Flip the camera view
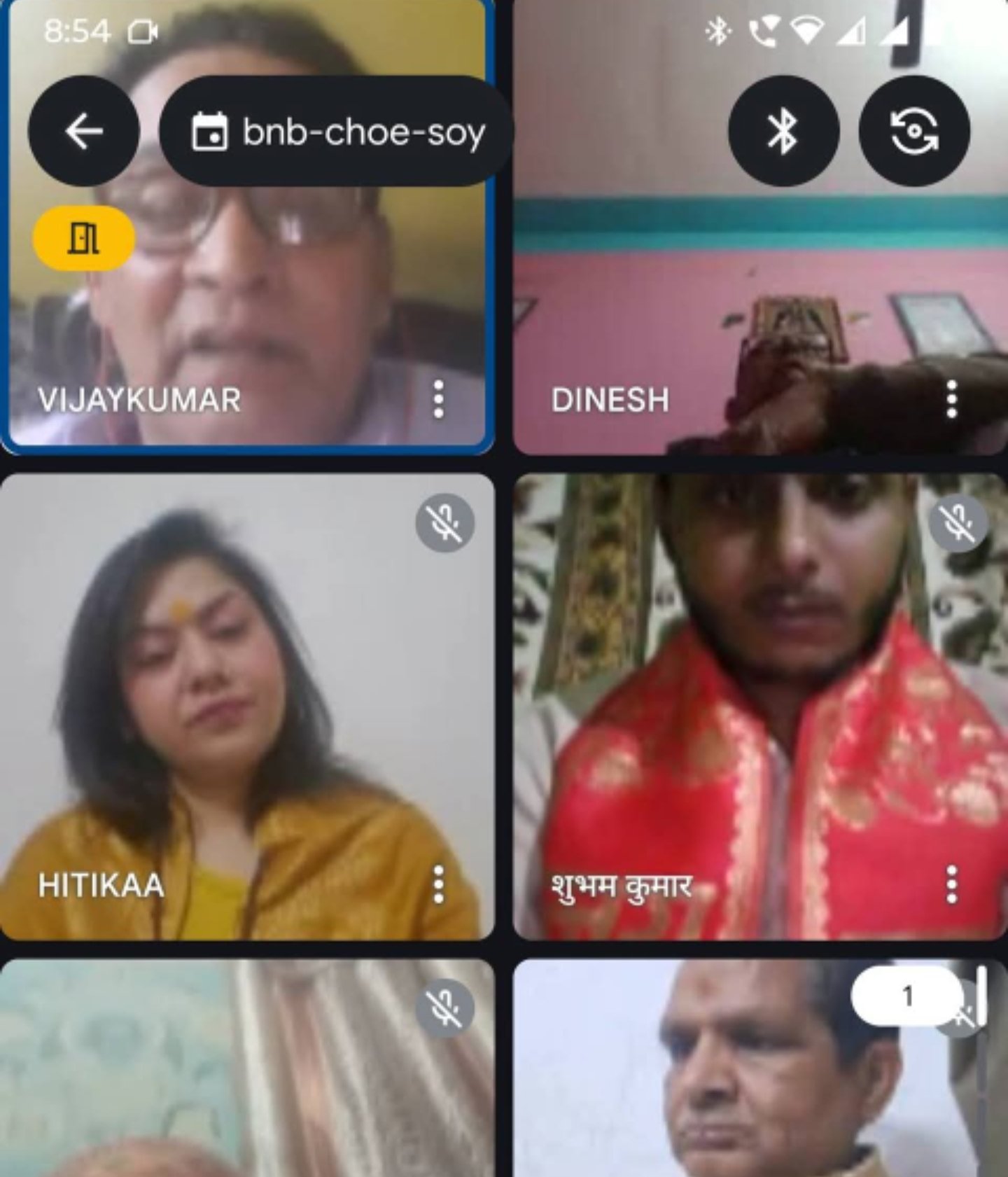This screenshot has width=1008, height=1177. (x=913, y=131)
